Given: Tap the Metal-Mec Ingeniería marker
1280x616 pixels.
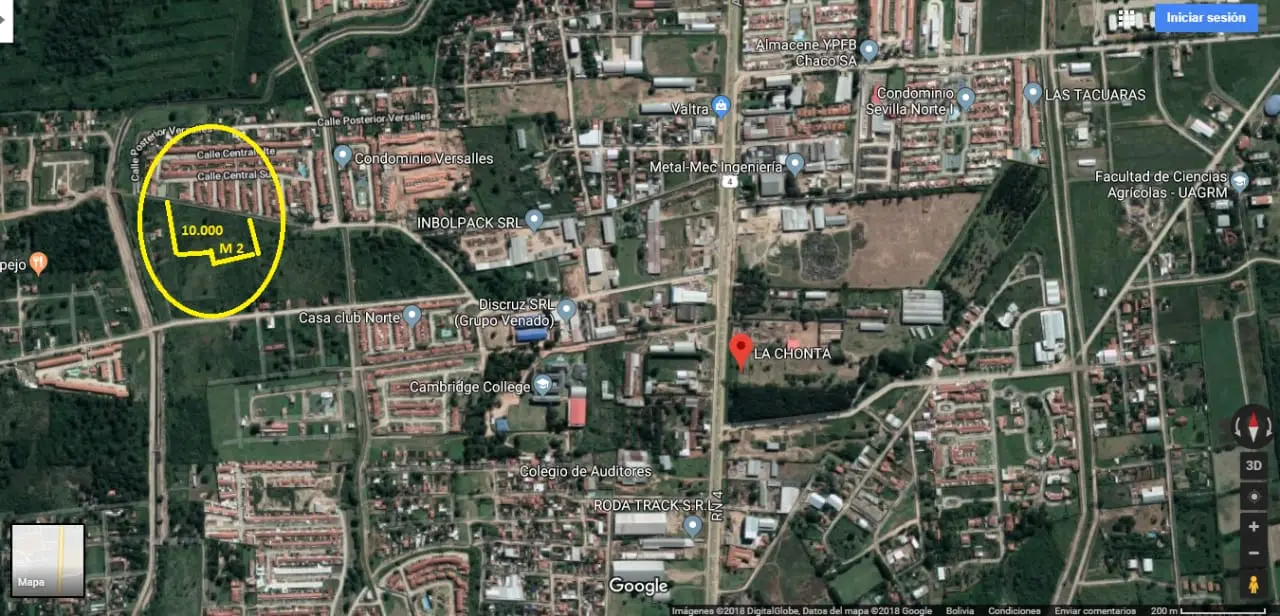Looking at the screenshot, I should pyautogui.click(x=795, y=164).
